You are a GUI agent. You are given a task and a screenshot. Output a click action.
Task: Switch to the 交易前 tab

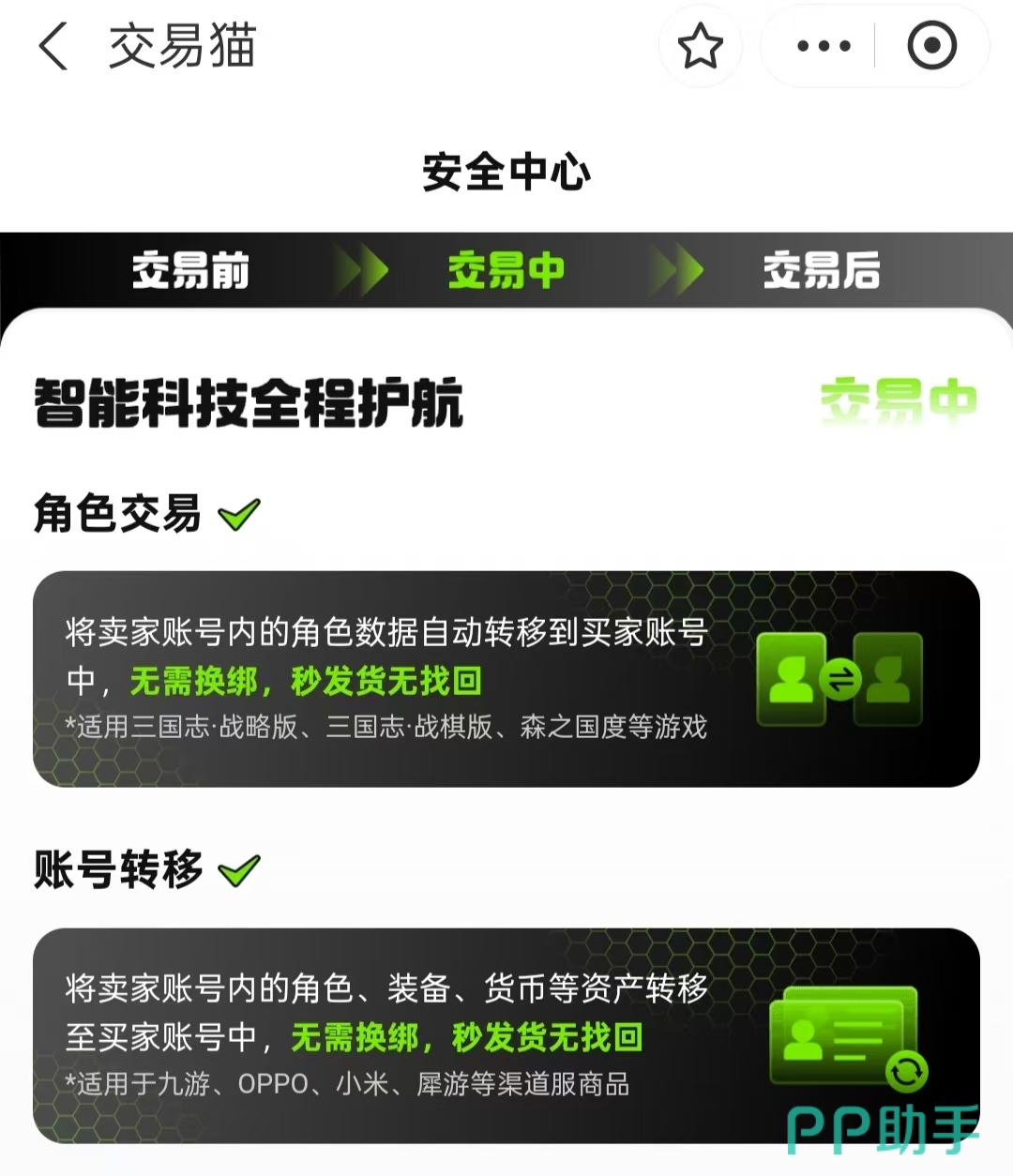(190, 271)
